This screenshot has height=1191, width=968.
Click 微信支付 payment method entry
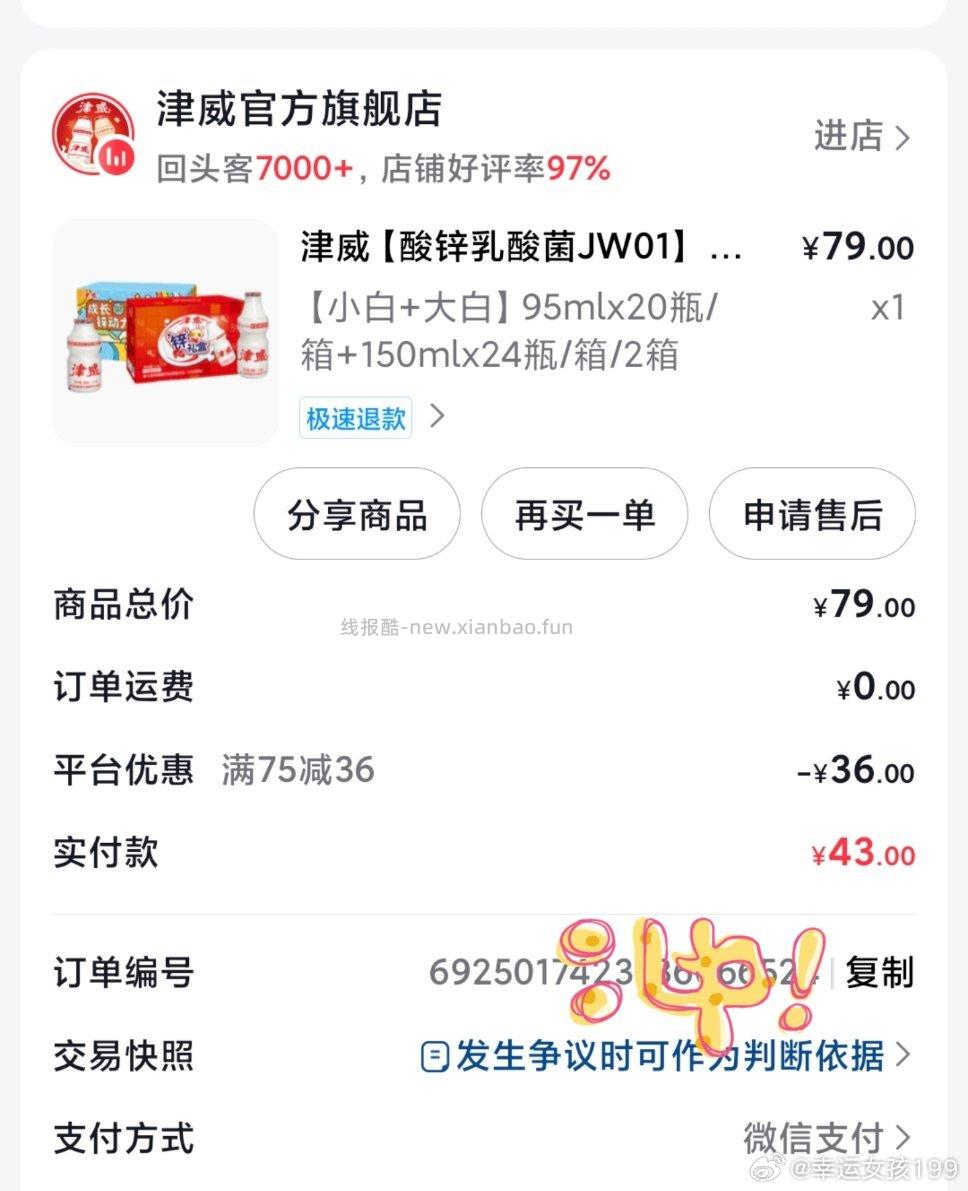(812, 1137)
